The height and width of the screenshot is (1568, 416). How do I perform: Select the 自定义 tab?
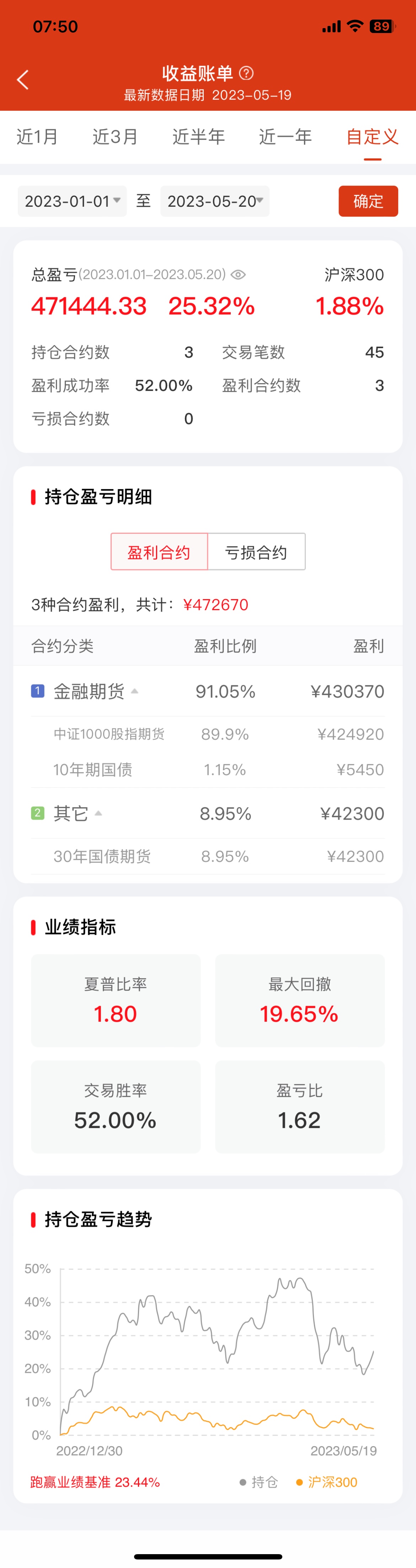coord(372,137)
